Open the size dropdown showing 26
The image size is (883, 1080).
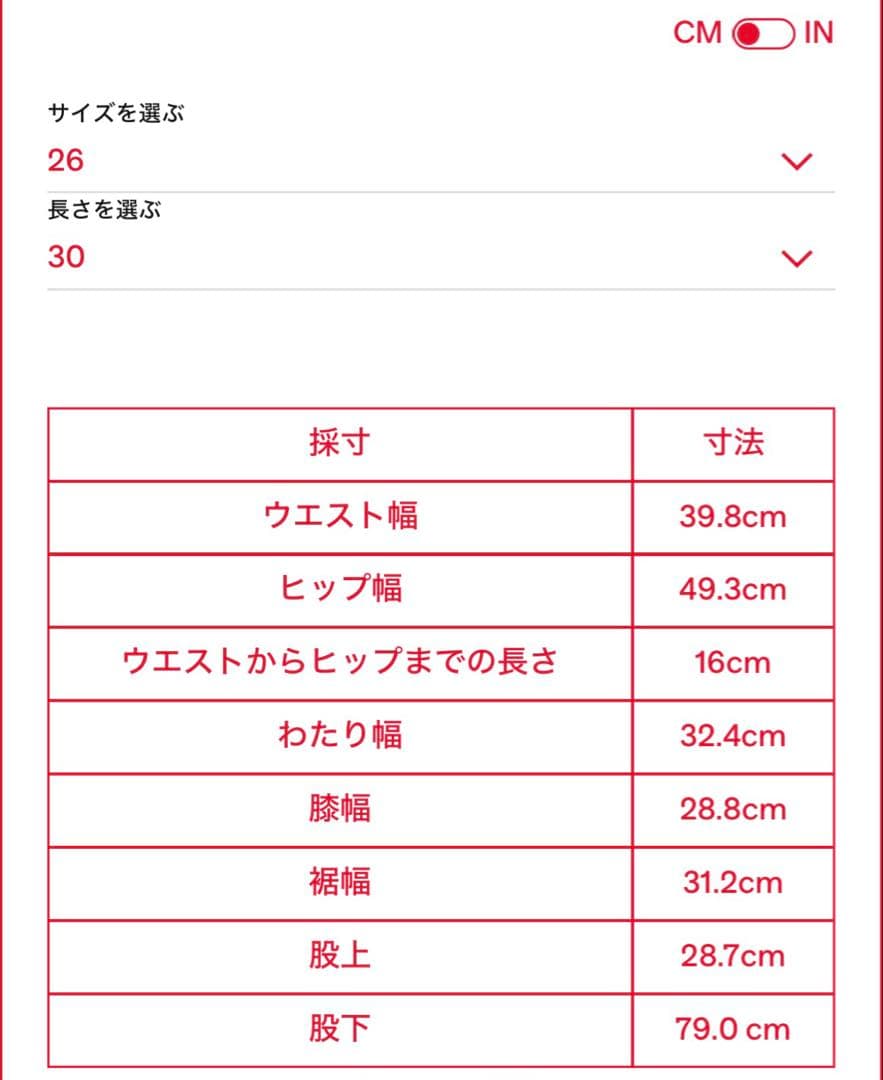(x=441, y=161)
